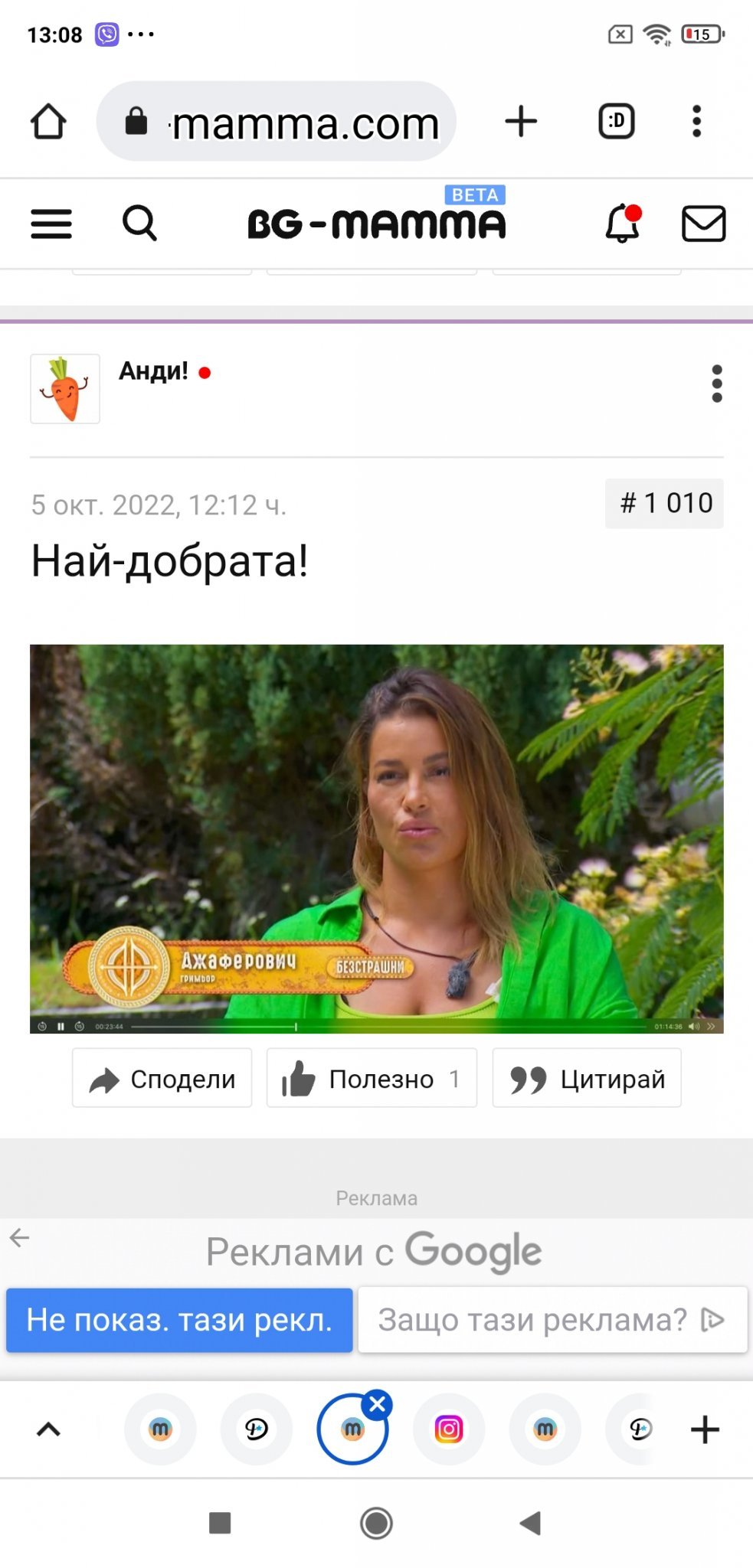This screenshot has width=753, height=1568.
Task: Close the active tab in tab strip
Action: (378, 1404)
